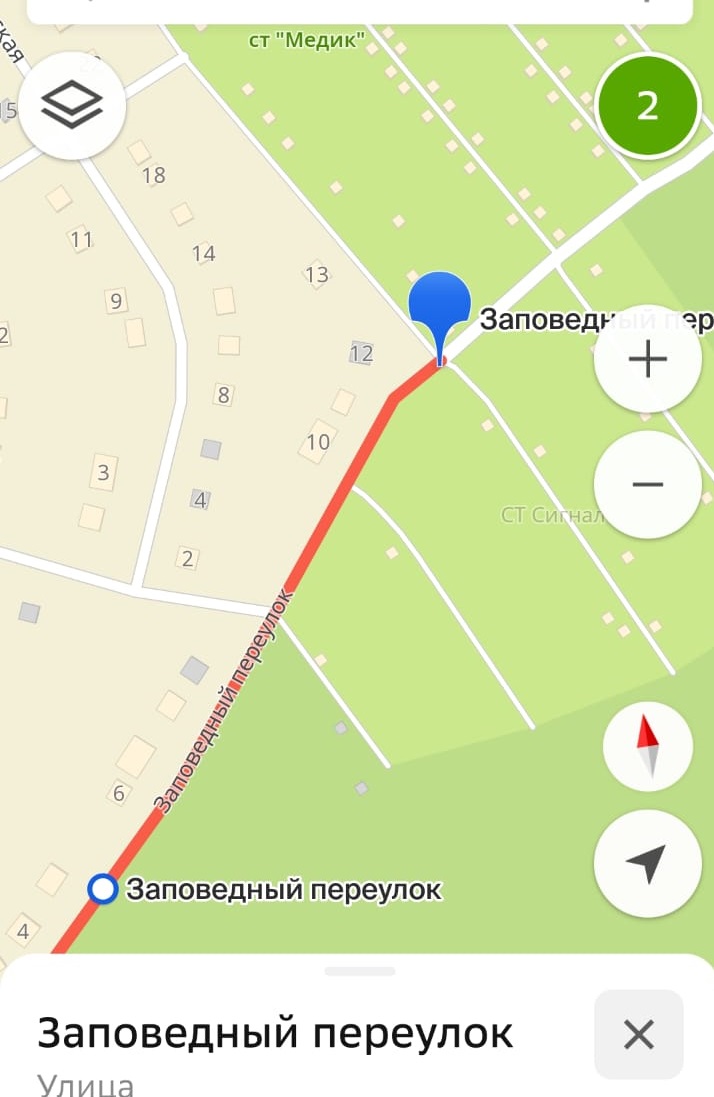714x1097 pixels.
Task: Open the Заповедный переулок street card
Action: [x=275, y=1034]
